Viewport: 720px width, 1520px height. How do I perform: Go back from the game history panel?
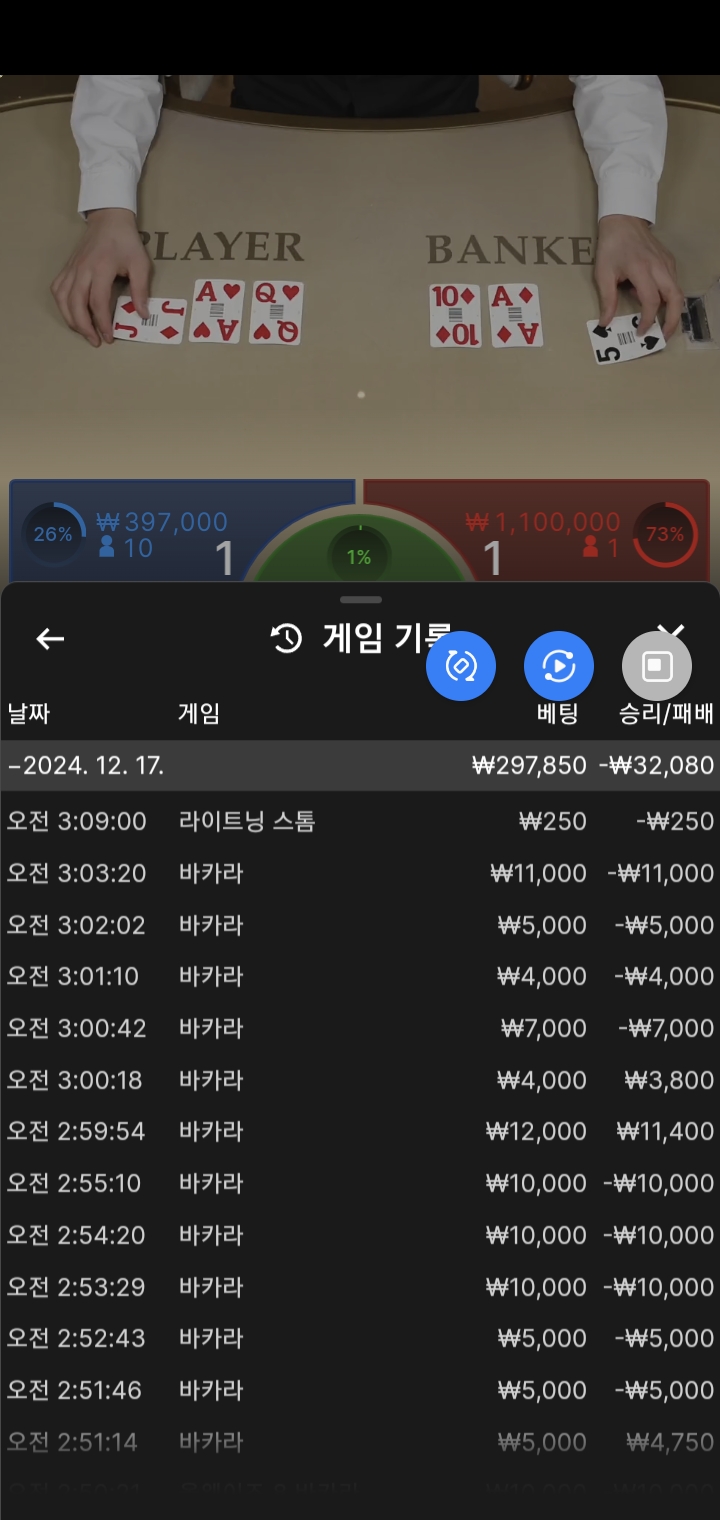coord(50,638)
